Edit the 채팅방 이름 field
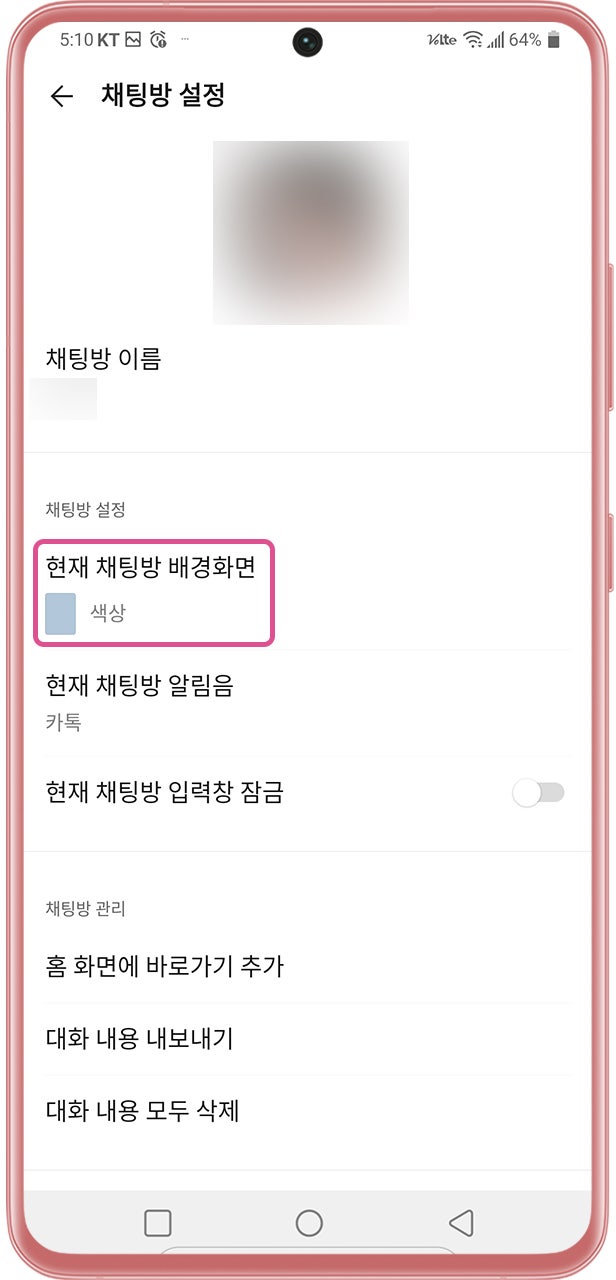616x1280 pixels. (308, 384)
